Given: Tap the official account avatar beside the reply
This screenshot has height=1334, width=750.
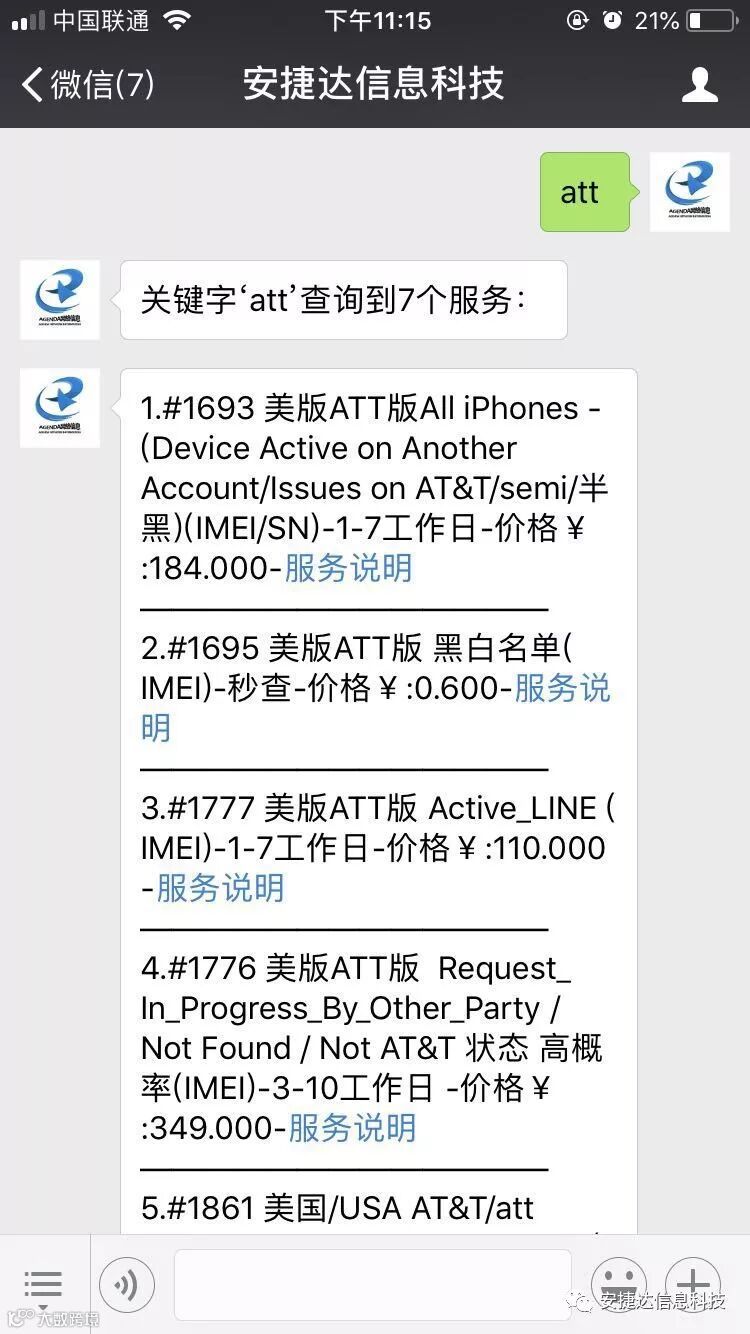Looking at the screenshot, I should coord(60,300).
